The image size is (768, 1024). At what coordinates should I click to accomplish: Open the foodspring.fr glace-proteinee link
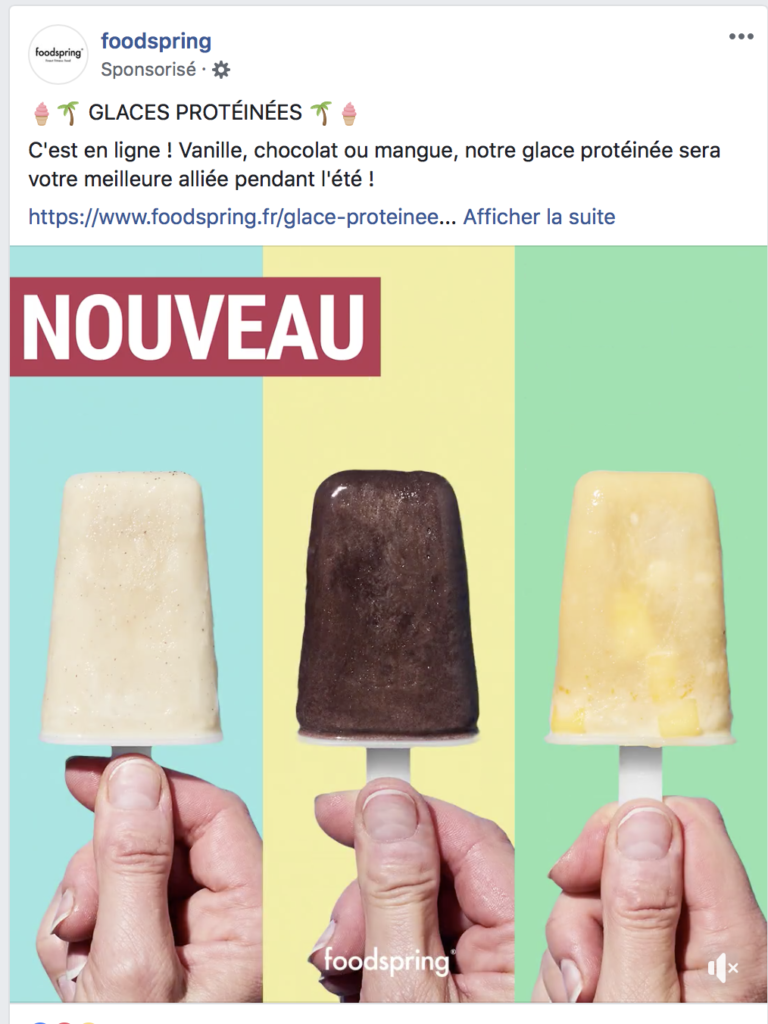[x=232, y=217]
